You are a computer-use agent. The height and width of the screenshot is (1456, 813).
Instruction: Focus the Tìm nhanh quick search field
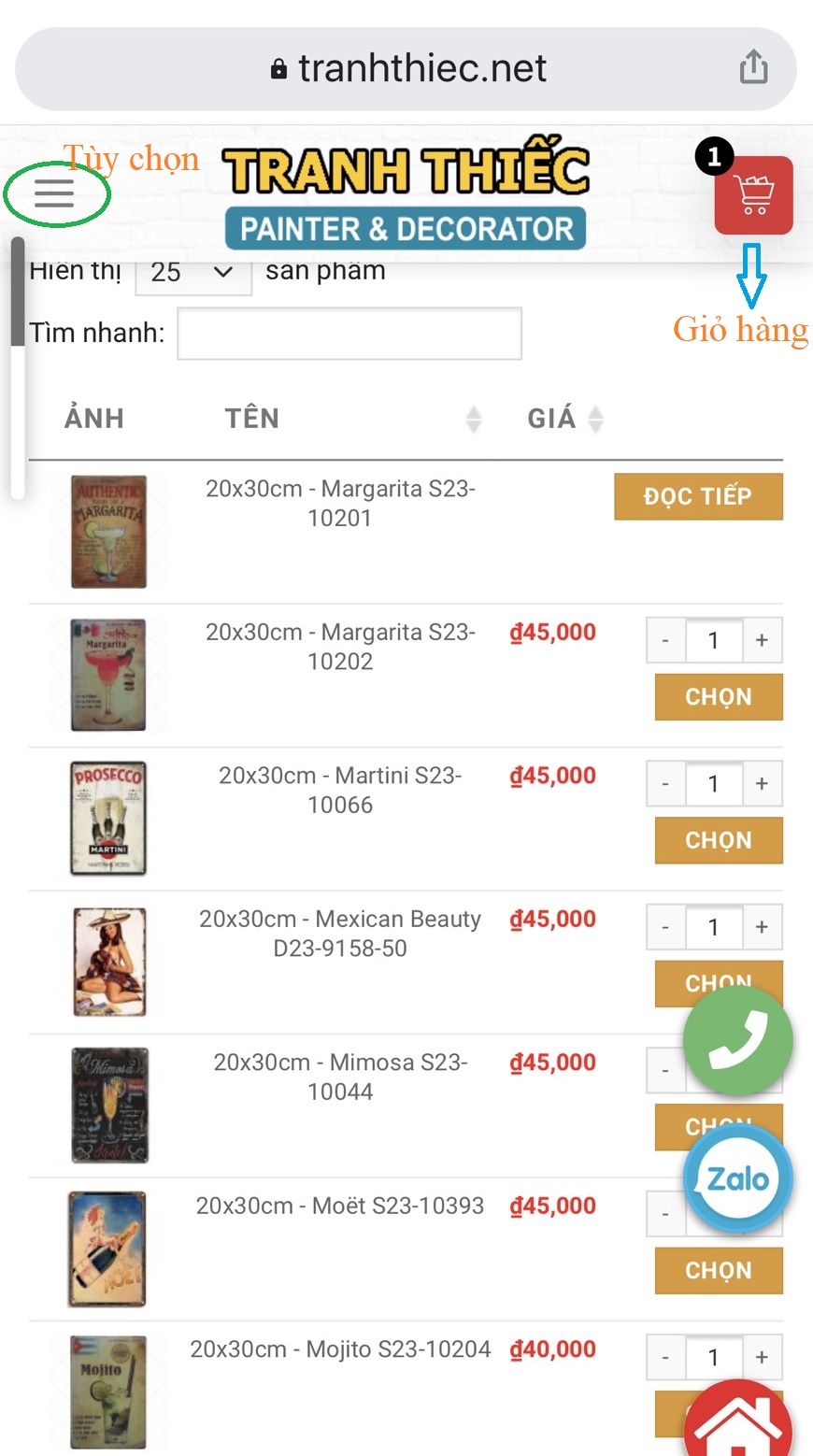pos(349,334)
